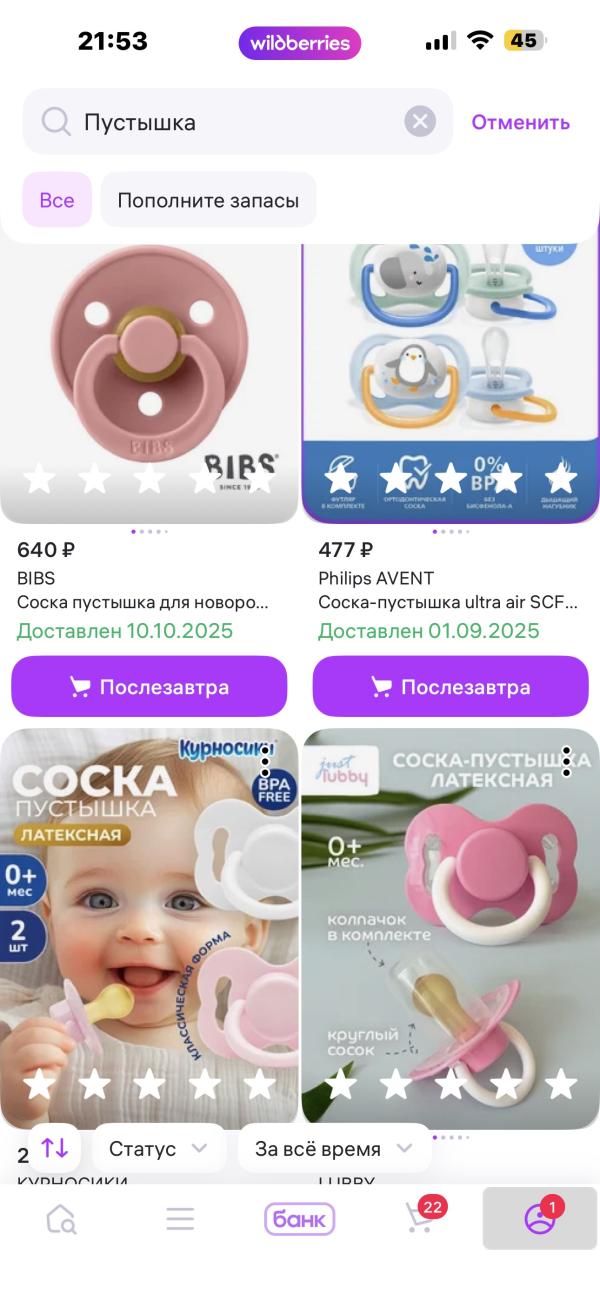
Task: Open the sort order button
Action: click(55, 1148)
